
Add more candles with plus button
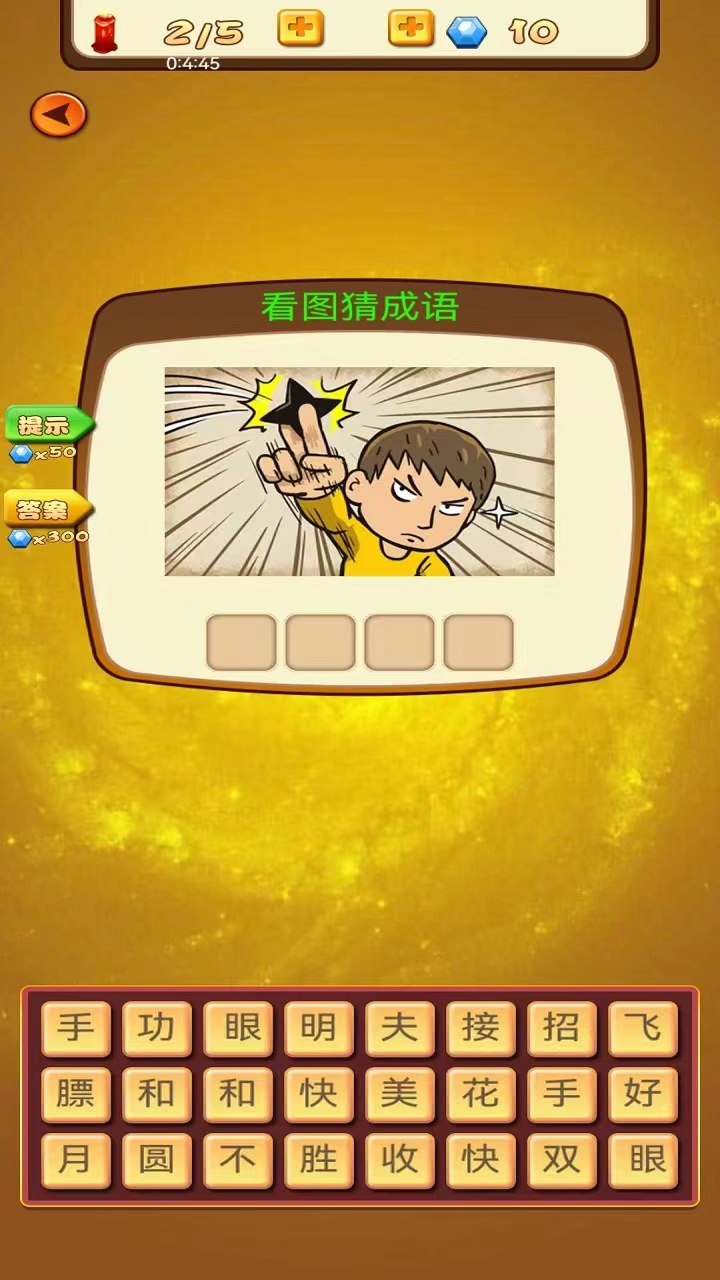tap(300, 28)
